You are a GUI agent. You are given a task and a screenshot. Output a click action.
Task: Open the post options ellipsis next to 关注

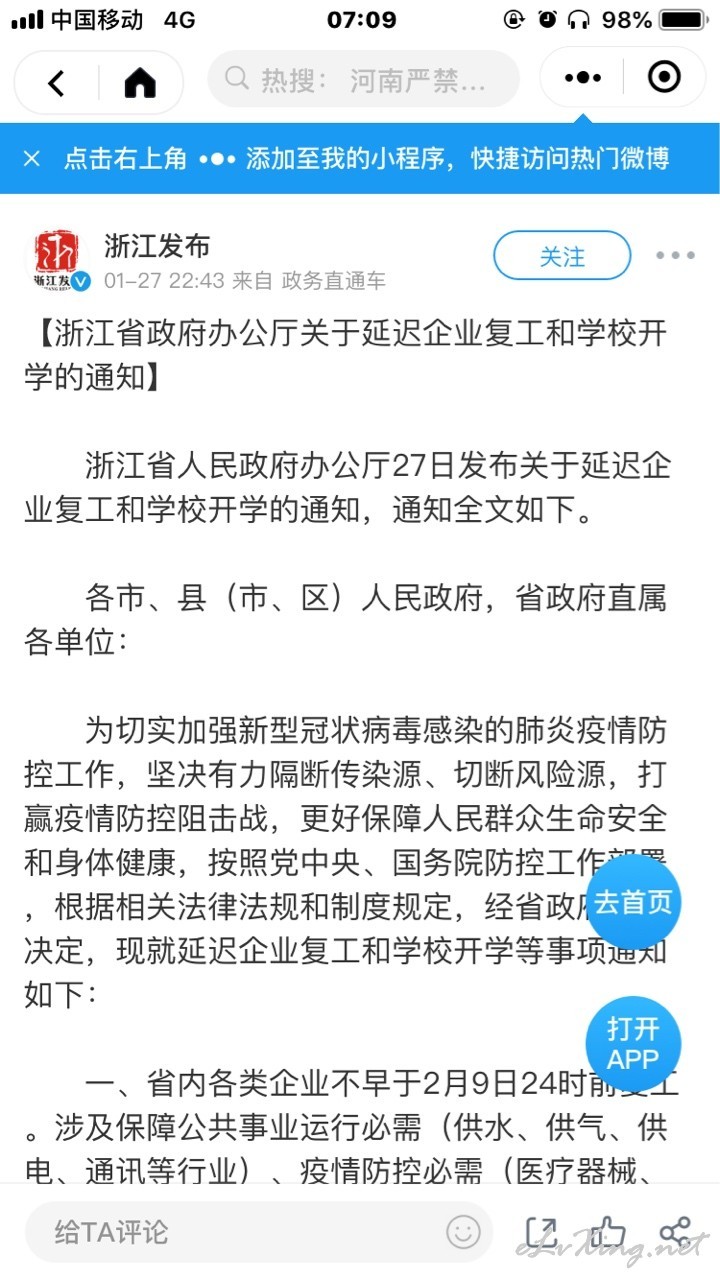(x=675, y=256)
